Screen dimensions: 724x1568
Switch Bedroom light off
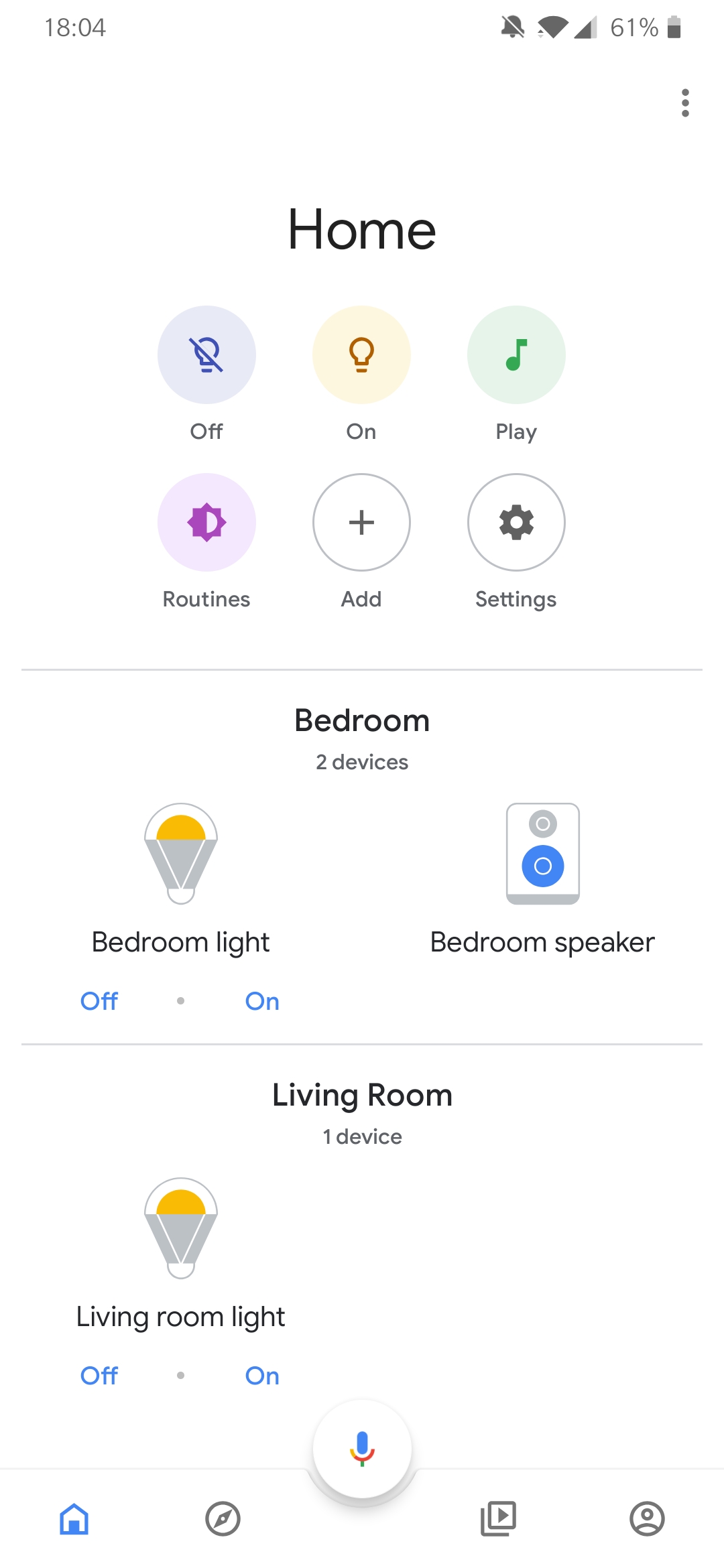point(99,1001)
